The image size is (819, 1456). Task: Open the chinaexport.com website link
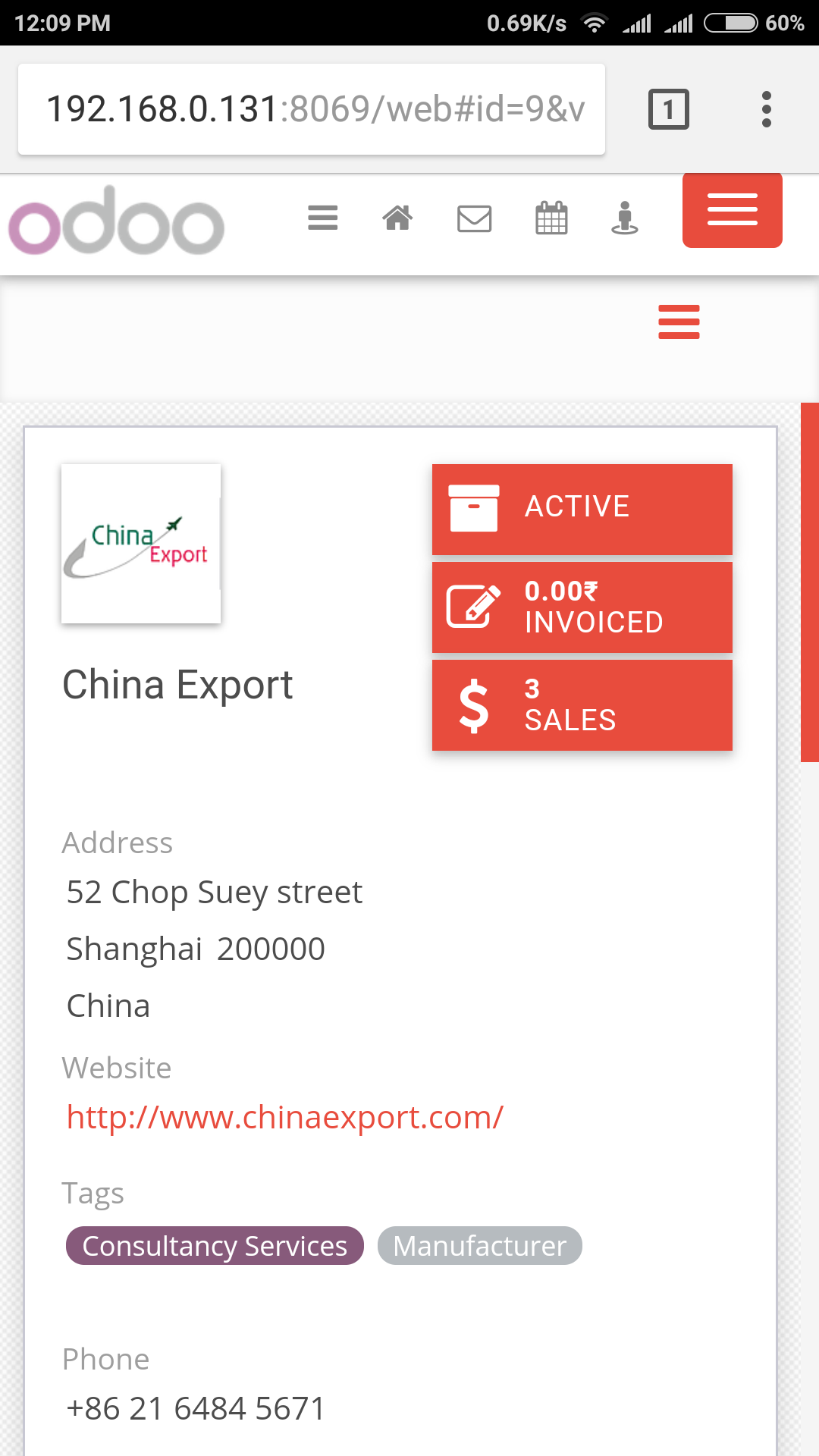point(285,1117)
